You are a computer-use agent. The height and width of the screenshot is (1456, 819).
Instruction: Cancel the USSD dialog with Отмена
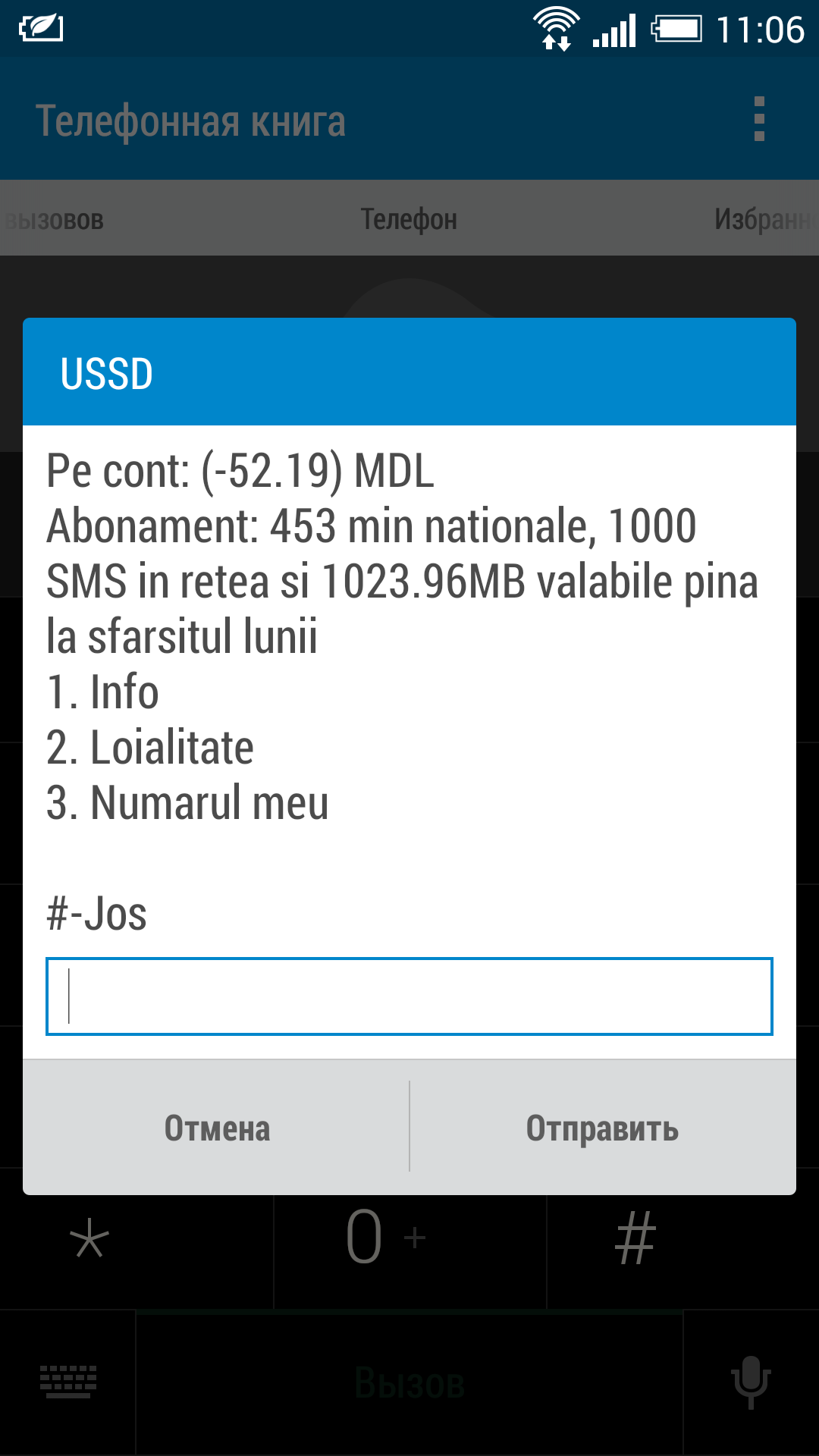[217, 1128]
